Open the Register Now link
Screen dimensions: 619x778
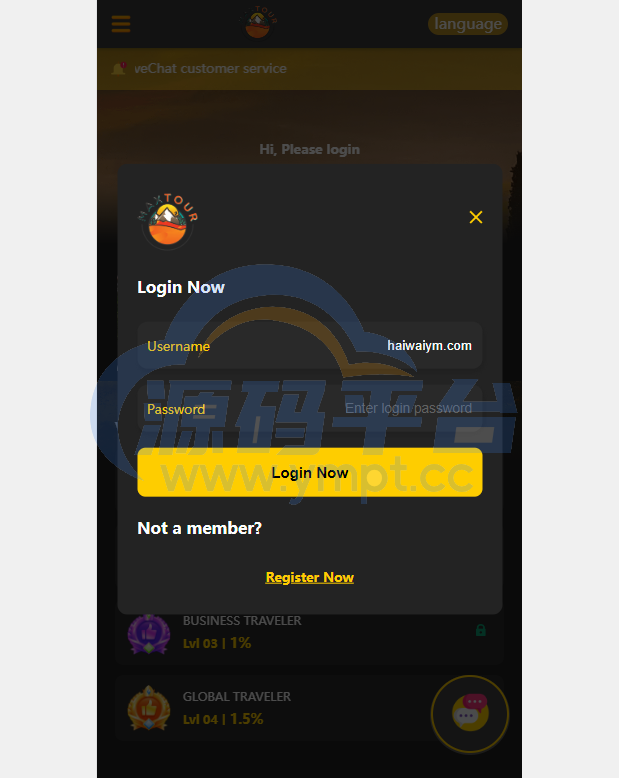tap(309, 577)
